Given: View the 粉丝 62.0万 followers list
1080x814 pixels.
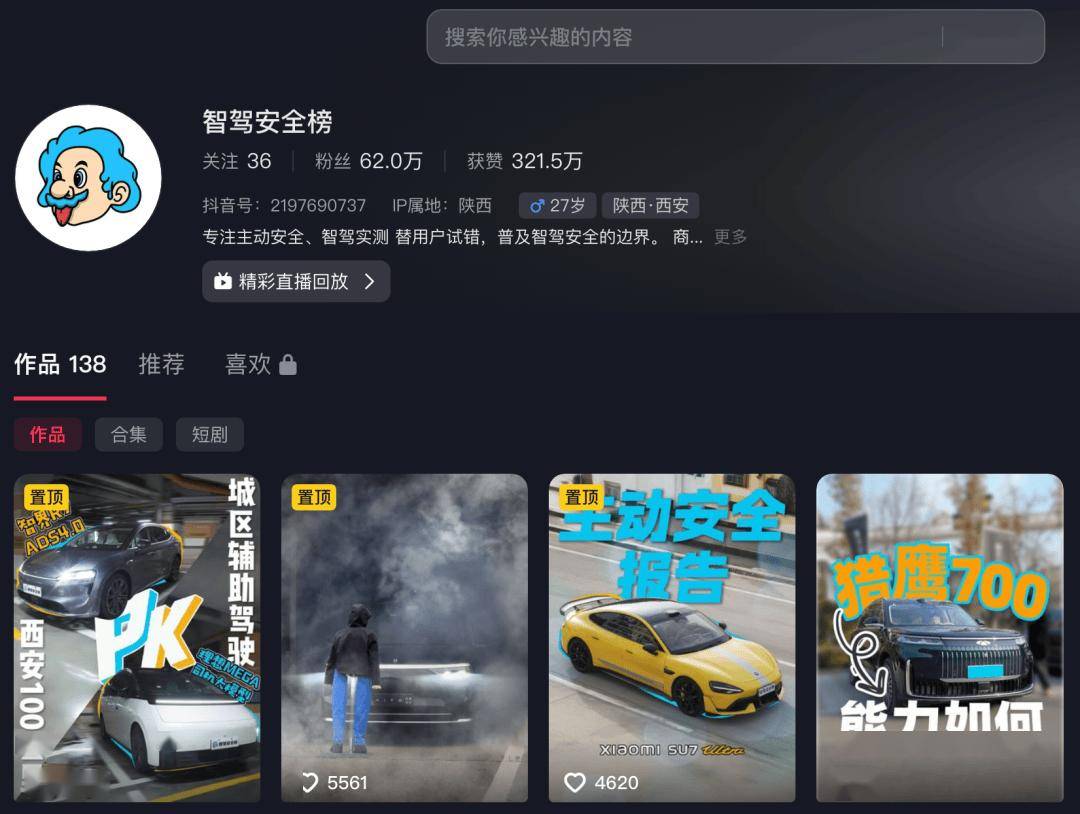Looking at the screenshot, I should click(x=368, y=161).
